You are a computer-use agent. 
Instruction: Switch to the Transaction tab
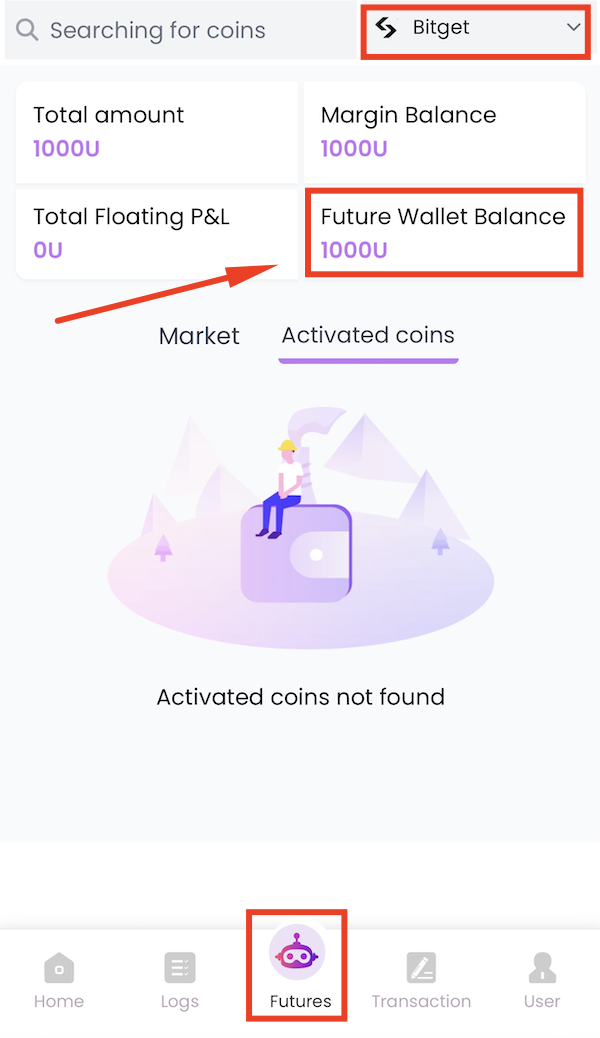(x=421, y=979)
